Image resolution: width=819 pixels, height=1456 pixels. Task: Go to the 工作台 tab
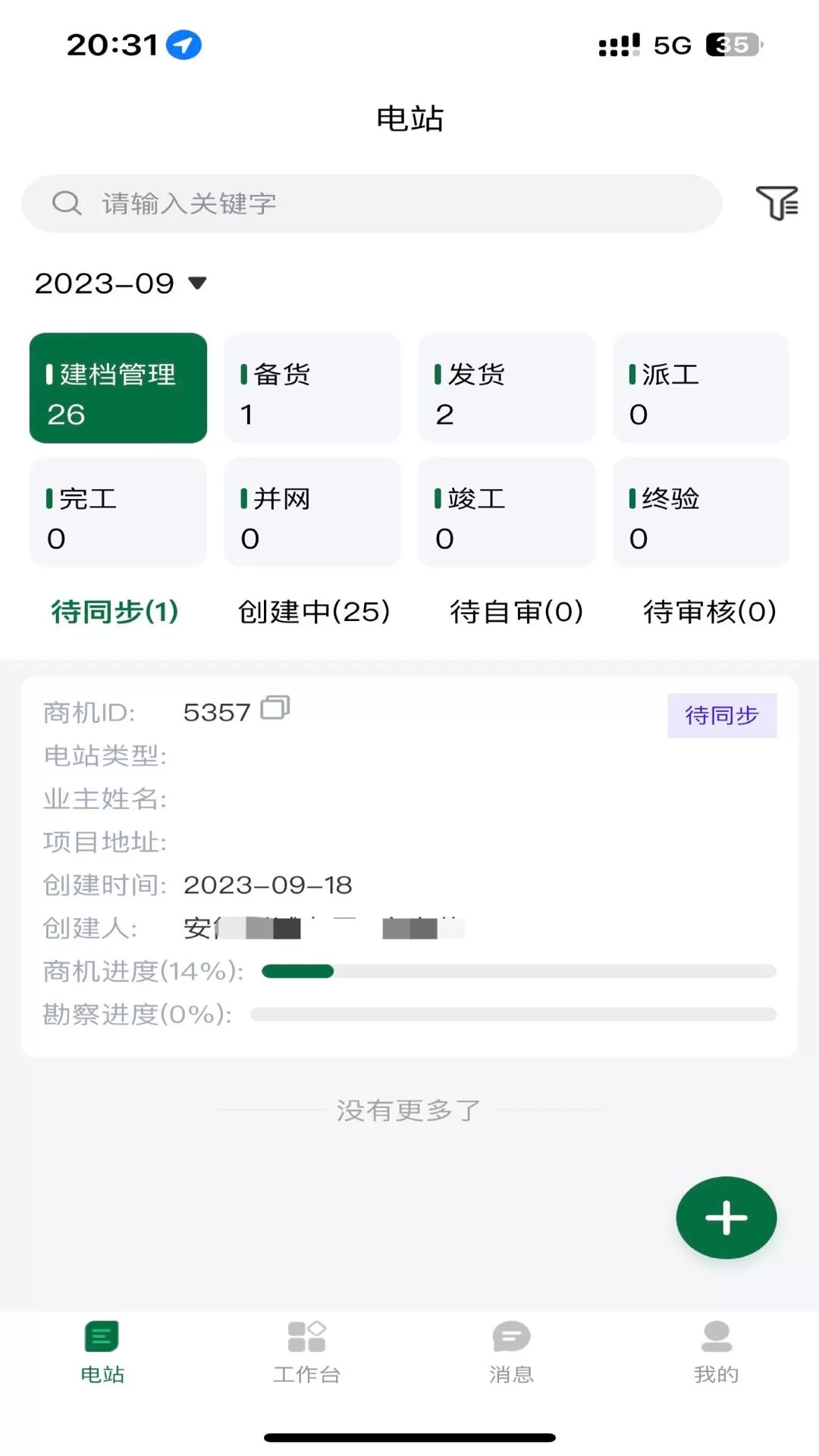tap(307, 1352)
